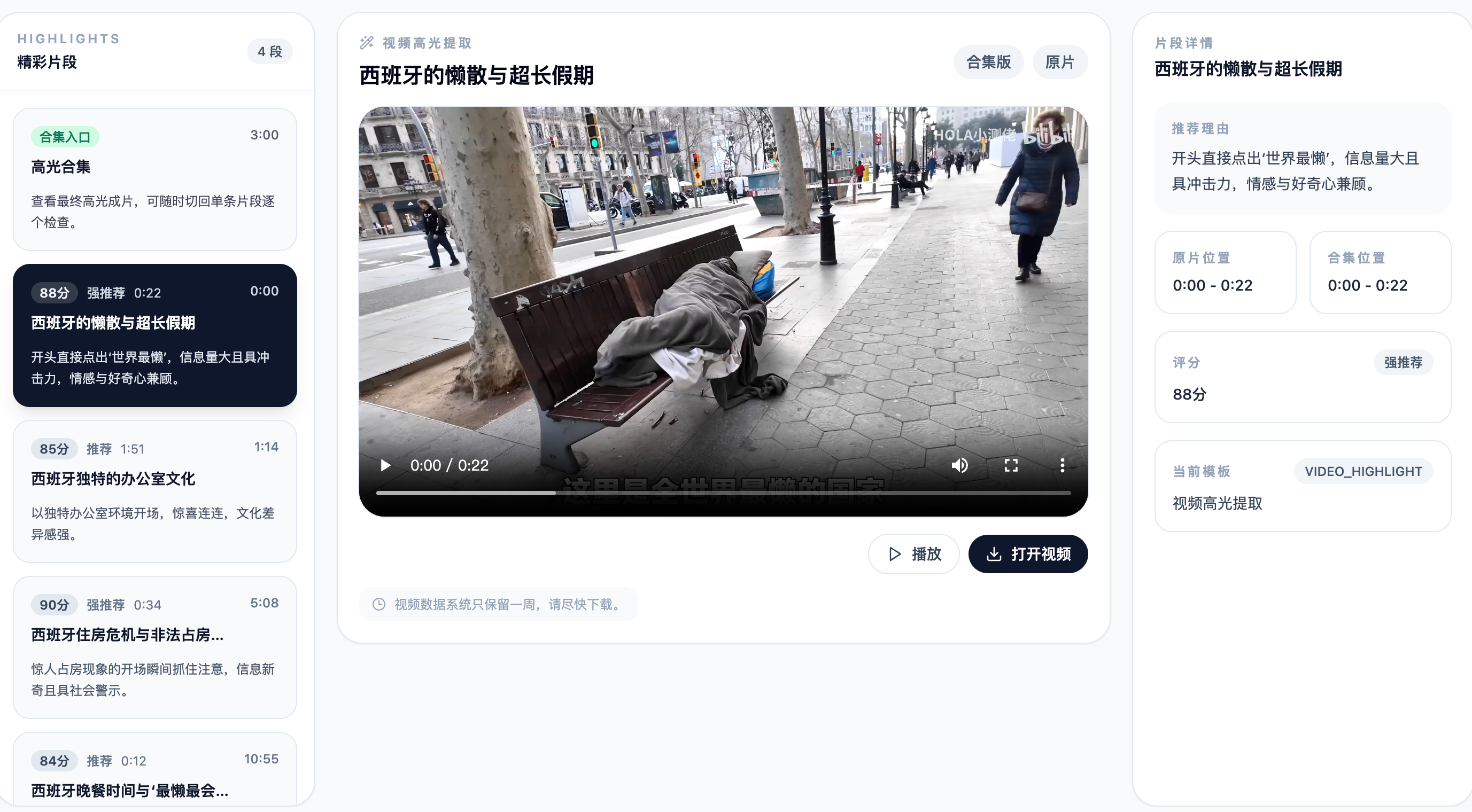Open the 高光合集 card
Image resolution: width=1472 pixels, height=812 pixels.
point(154,179)
